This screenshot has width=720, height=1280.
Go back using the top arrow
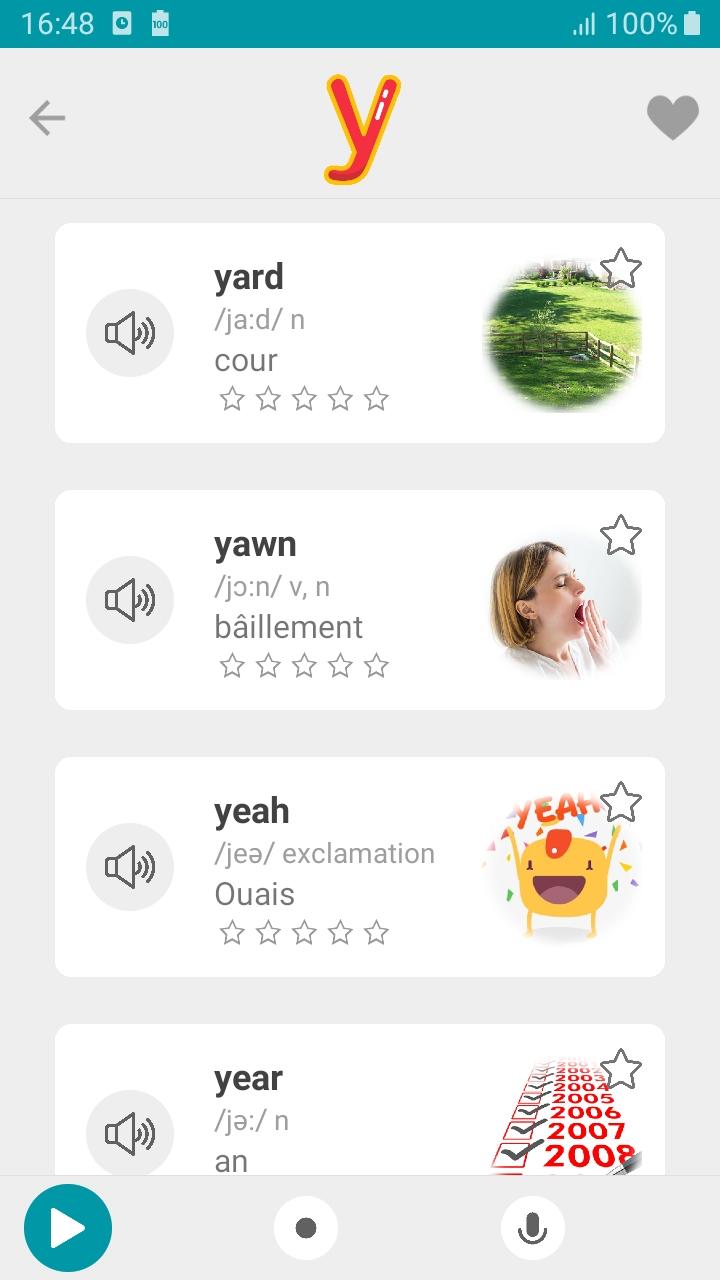tap(47, 118)
